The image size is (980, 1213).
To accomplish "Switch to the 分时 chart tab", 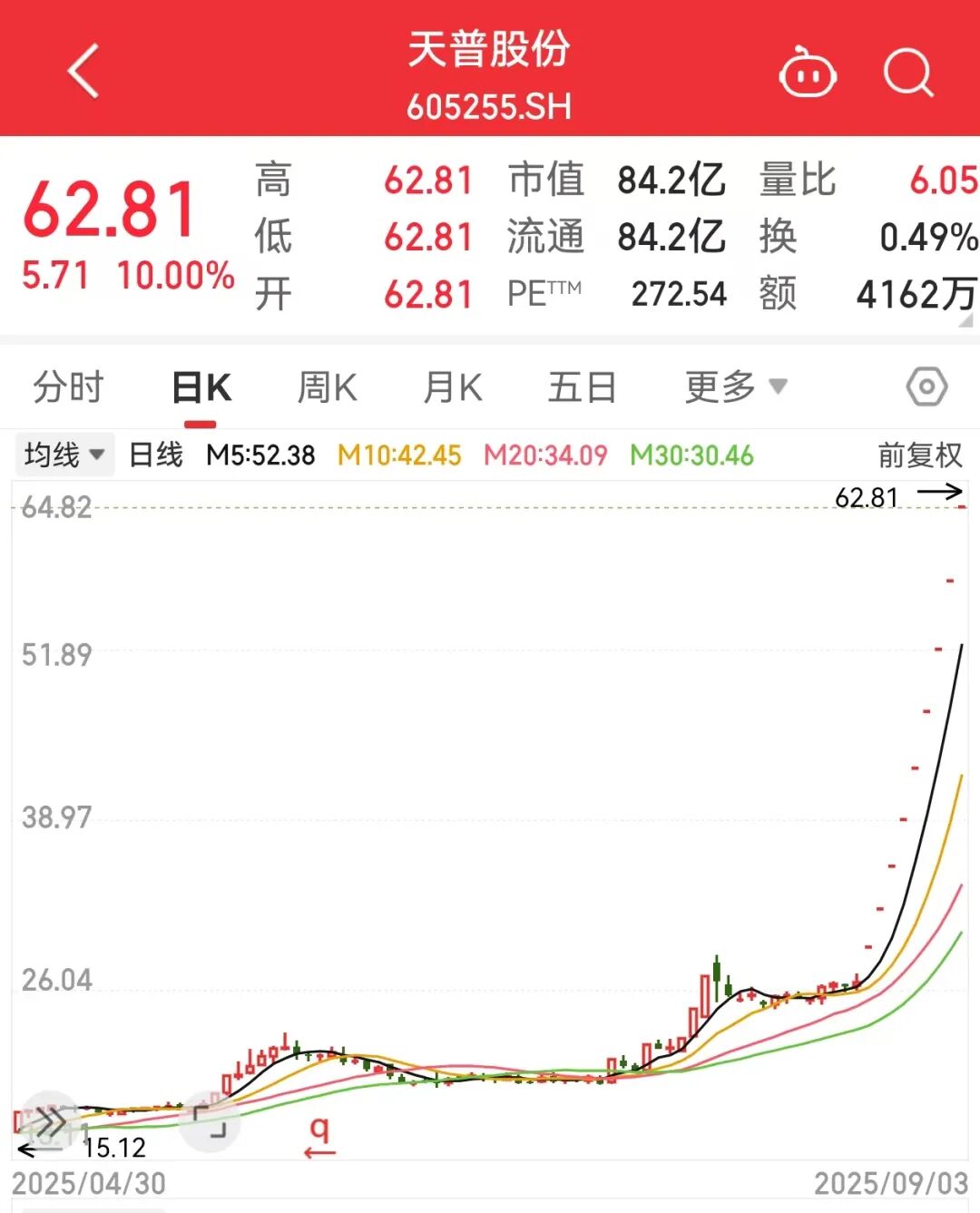I will (69, 387).
